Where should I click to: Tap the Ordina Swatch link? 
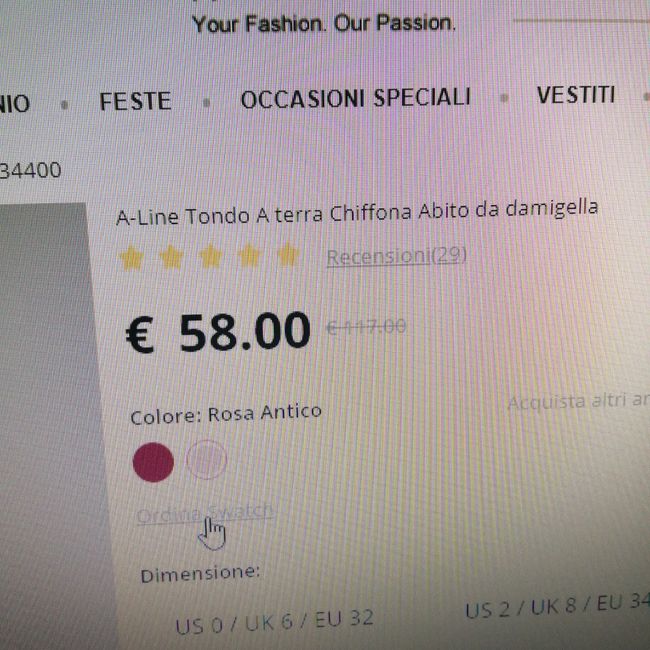click(x=205, y=513)
